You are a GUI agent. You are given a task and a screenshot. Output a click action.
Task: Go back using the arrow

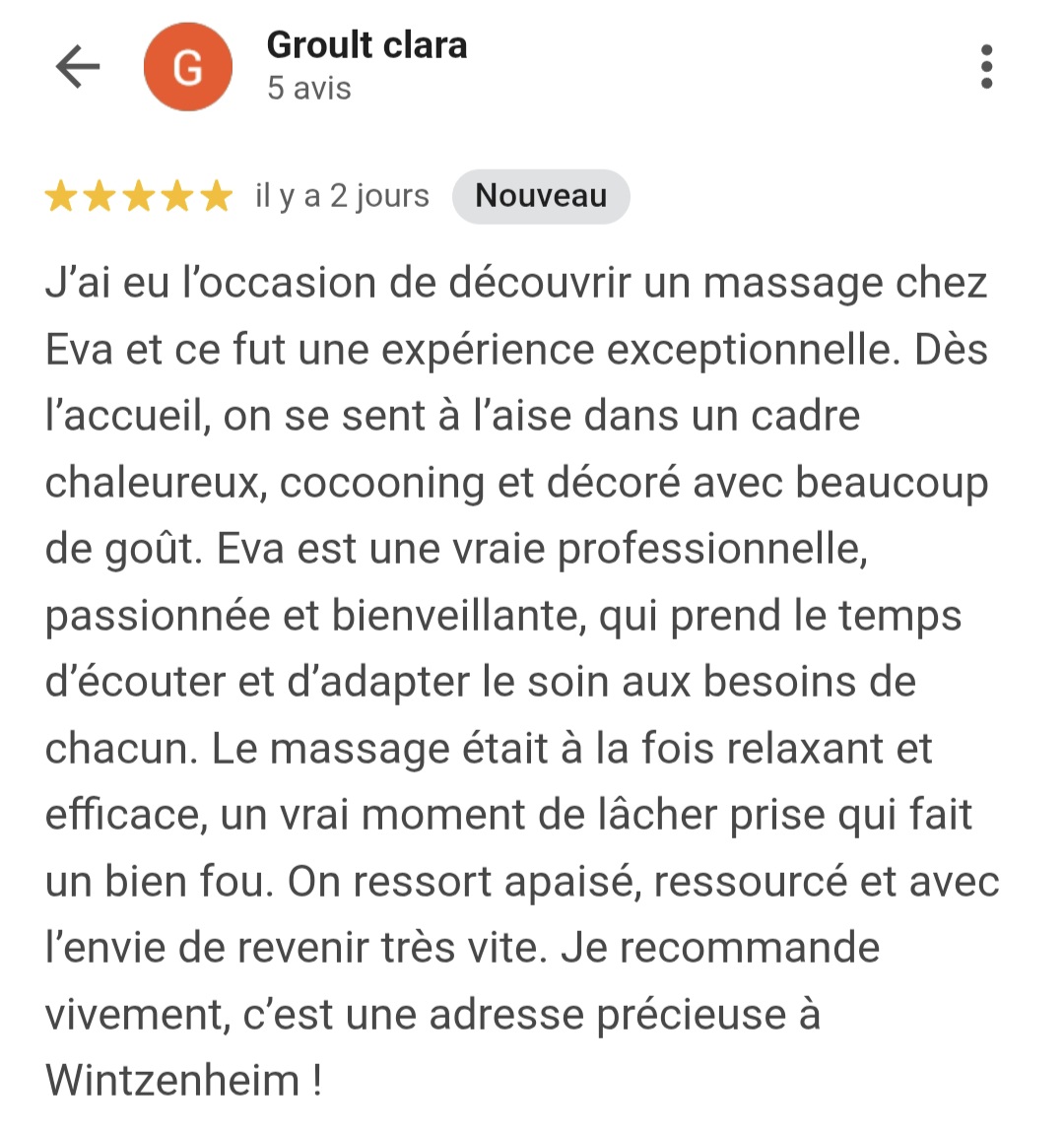pos(78,67)
